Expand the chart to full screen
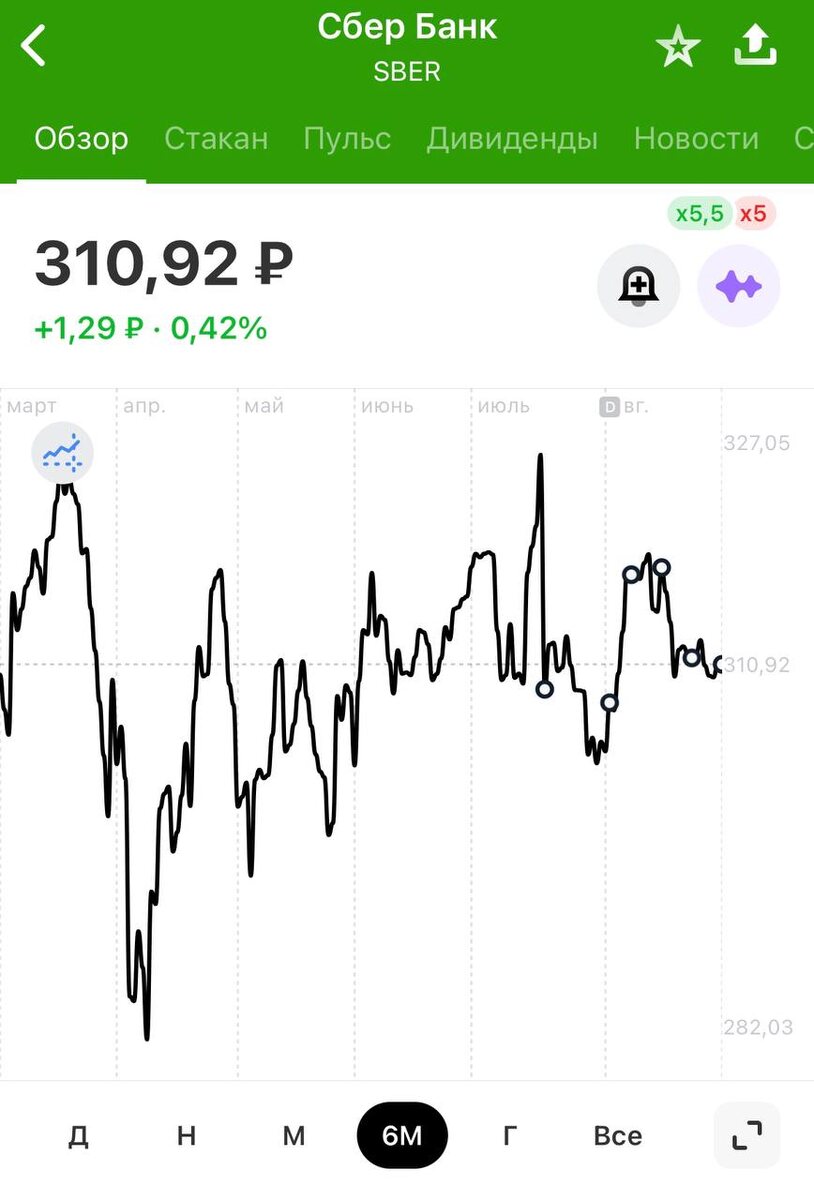This screenshot has width=814, height=1200. coord(746,1135)
